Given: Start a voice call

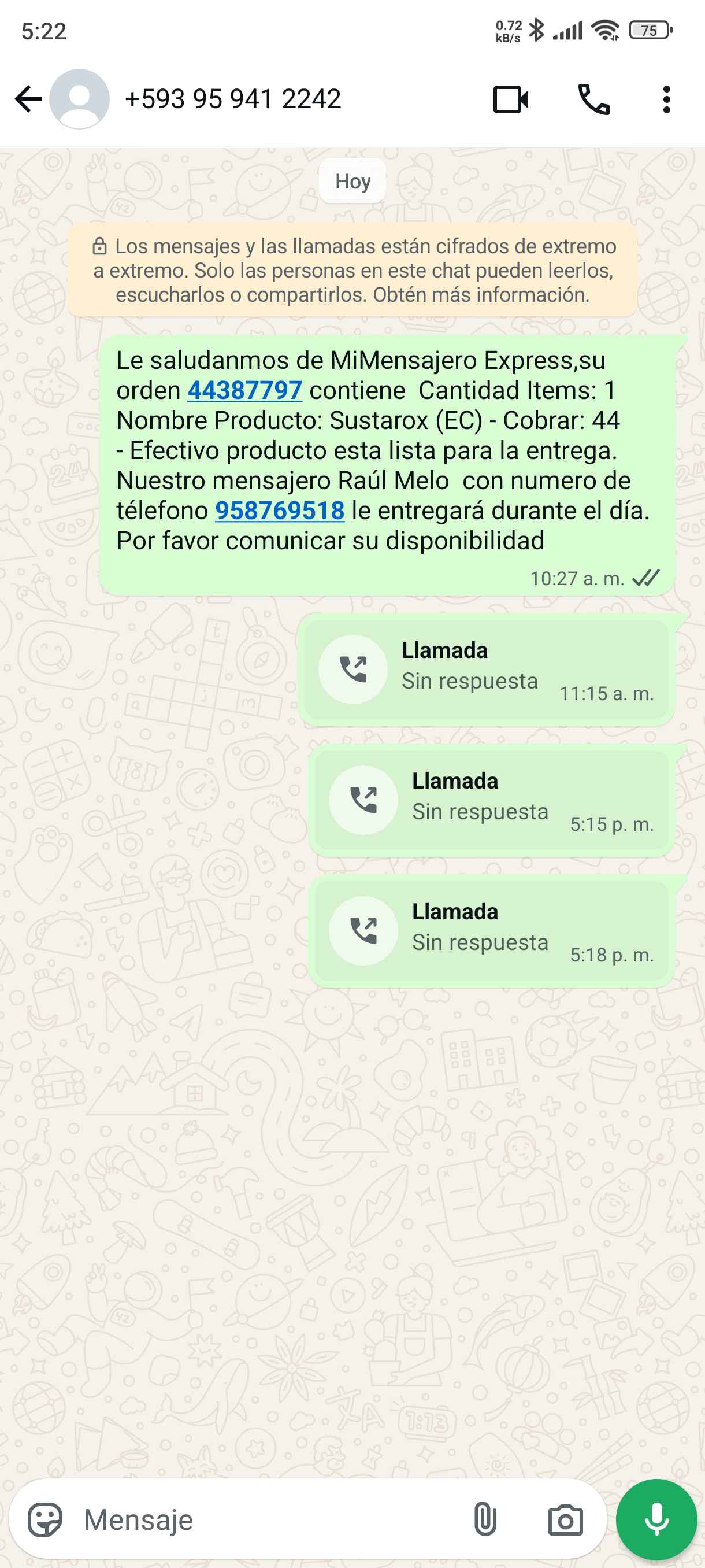Looking at the screenshot, I should pyautogui.click(x=593, y=99).
